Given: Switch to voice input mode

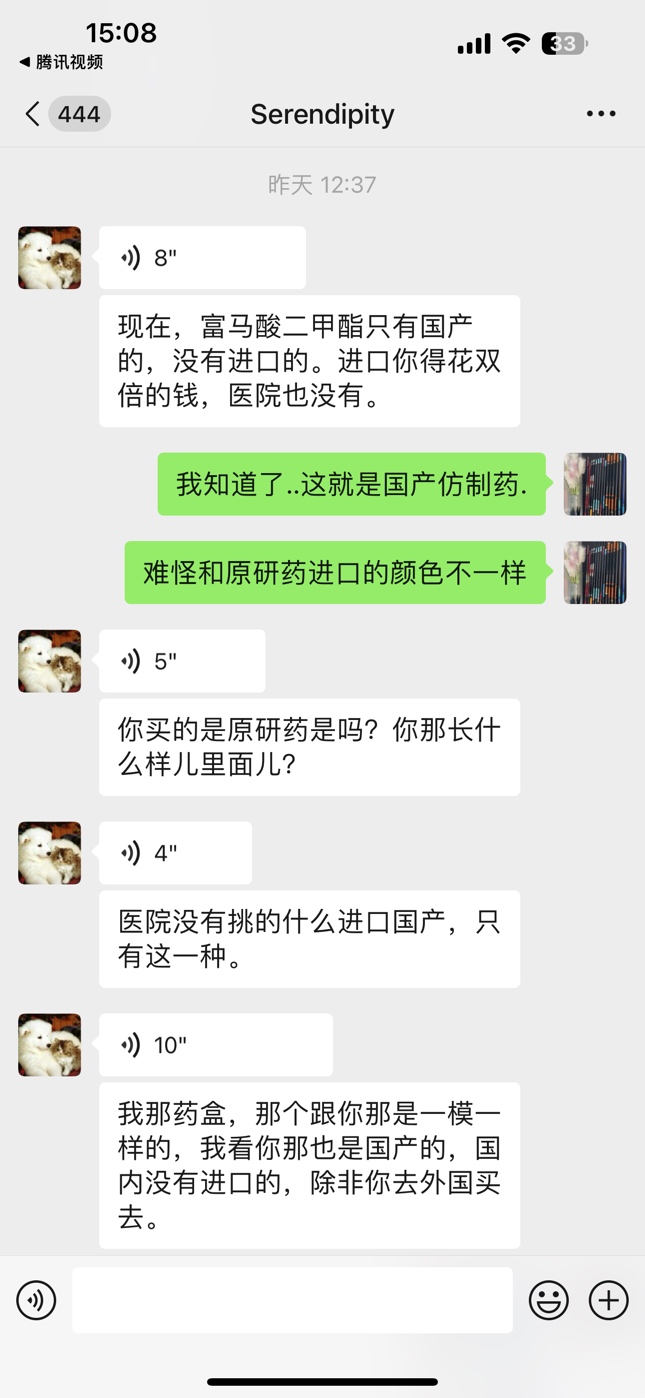Looking at the screenshot, I should coord(37,1300).
